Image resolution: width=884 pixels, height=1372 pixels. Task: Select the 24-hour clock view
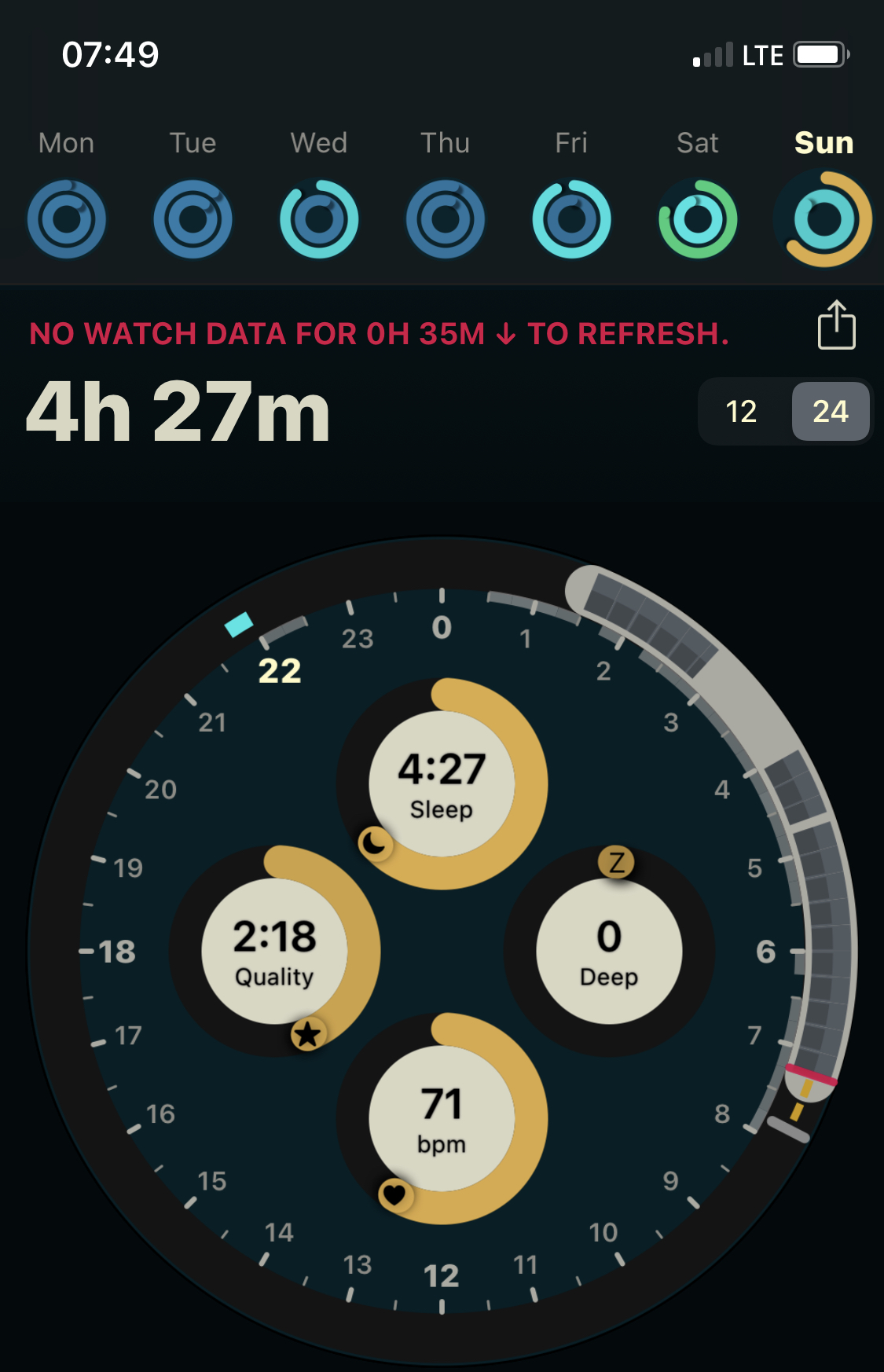tap(830, 412)
